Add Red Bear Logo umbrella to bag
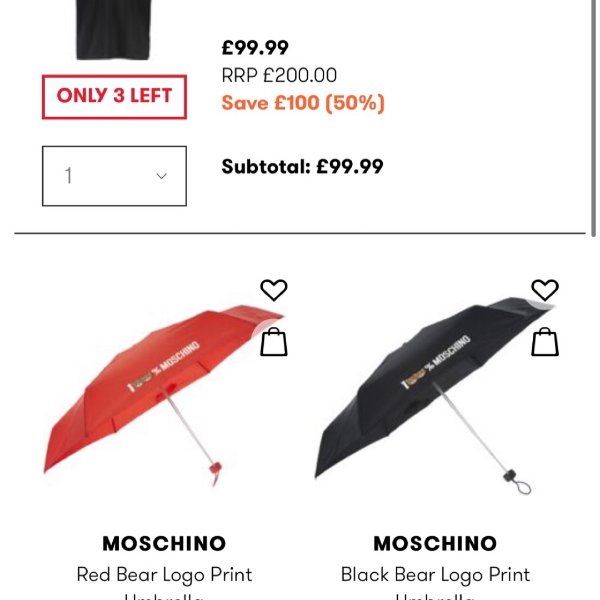 pyautogui.click(x=274, y=343)
